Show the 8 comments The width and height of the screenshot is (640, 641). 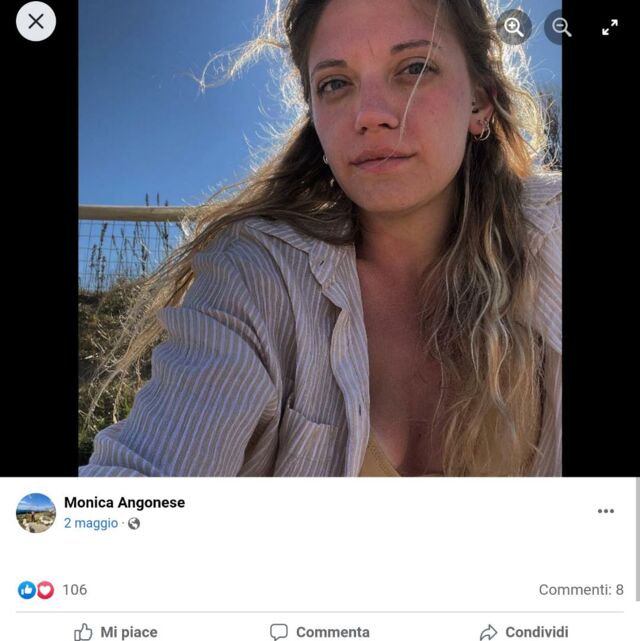point(581,589)
